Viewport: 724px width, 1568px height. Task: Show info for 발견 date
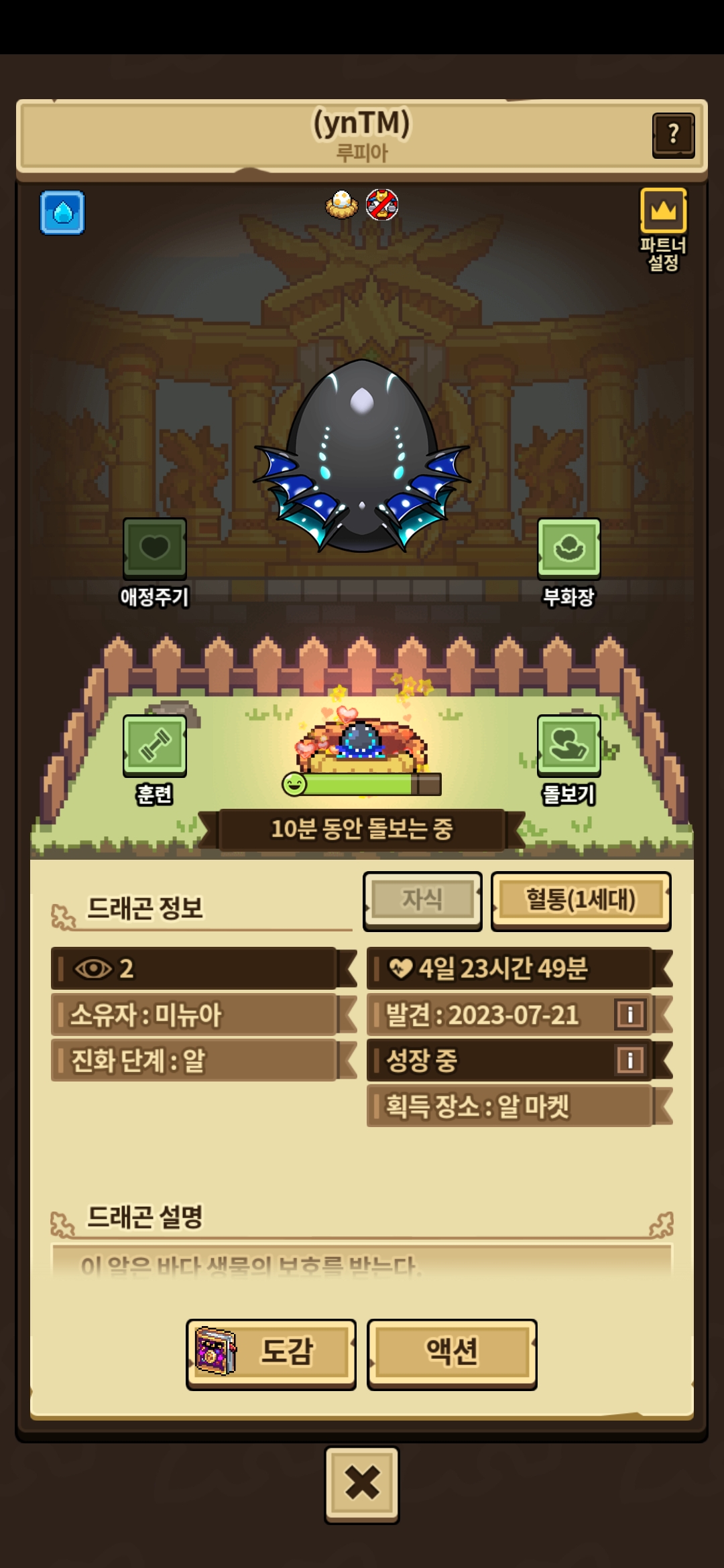pos(629,1015)
